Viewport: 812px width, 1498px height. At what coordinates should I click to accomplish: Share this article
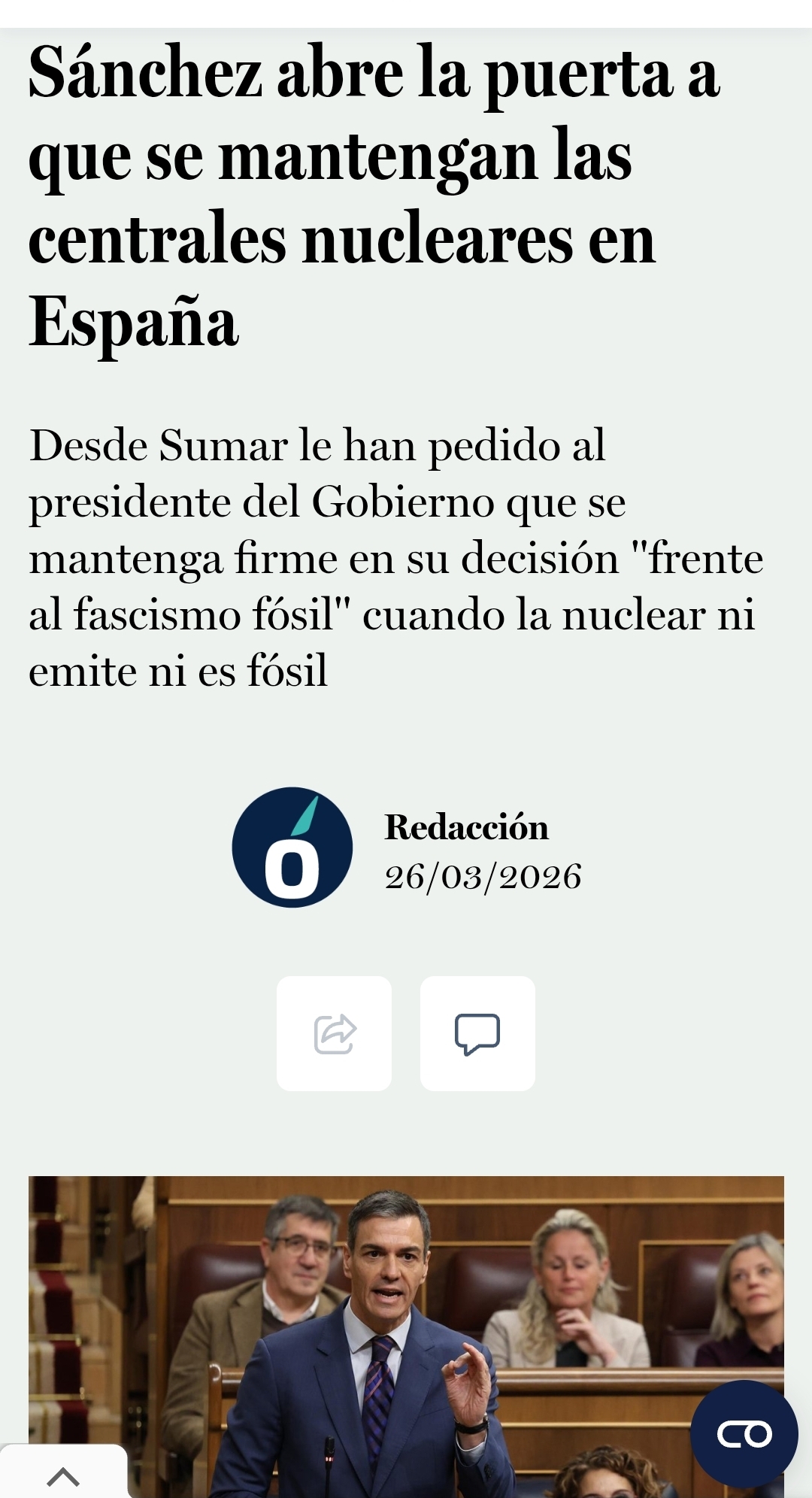pyautogui.click(x=334, y=1033)
